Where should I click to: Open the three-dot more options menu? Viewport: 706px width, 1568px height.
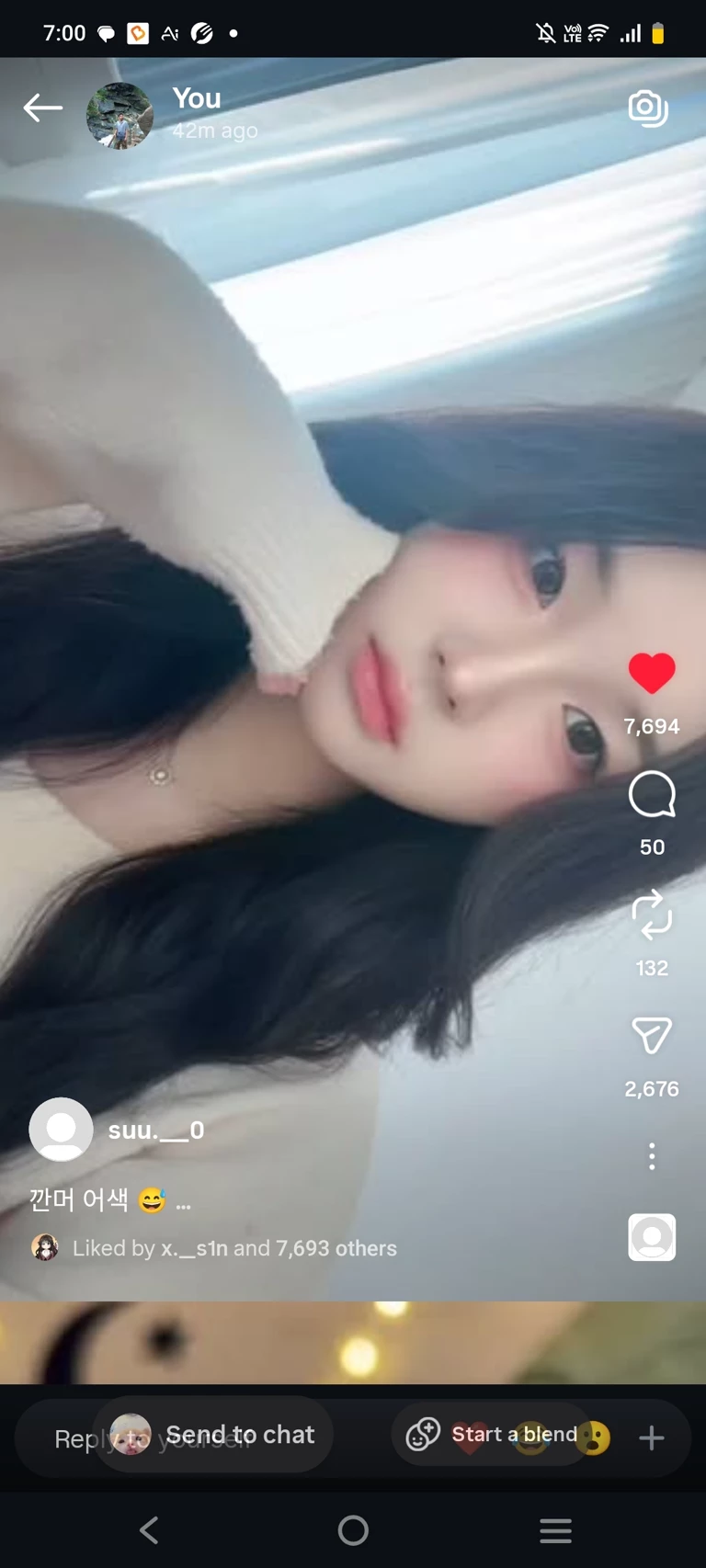point(652,1155)
